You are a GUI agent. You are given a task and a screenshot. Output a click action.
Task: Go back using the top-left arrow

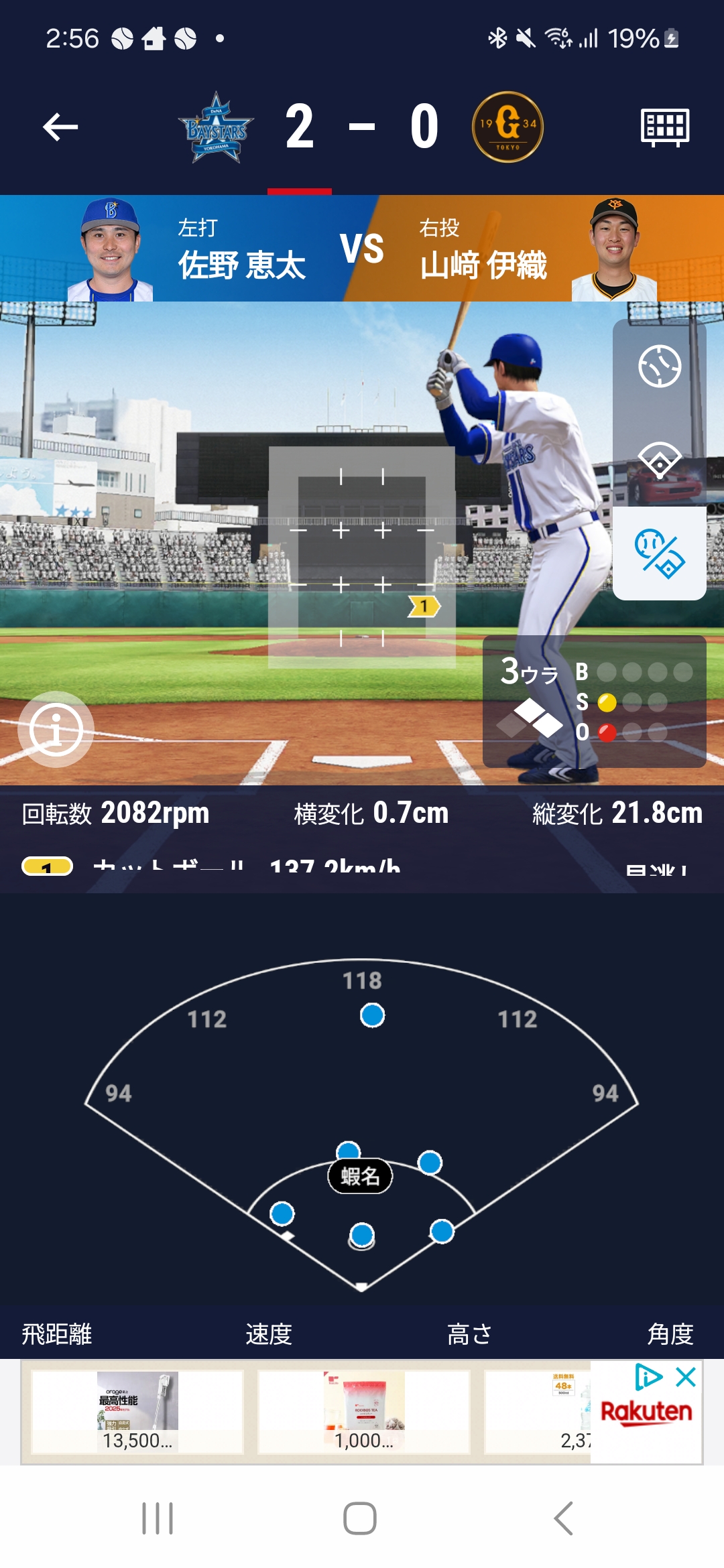tap(60, 127)
